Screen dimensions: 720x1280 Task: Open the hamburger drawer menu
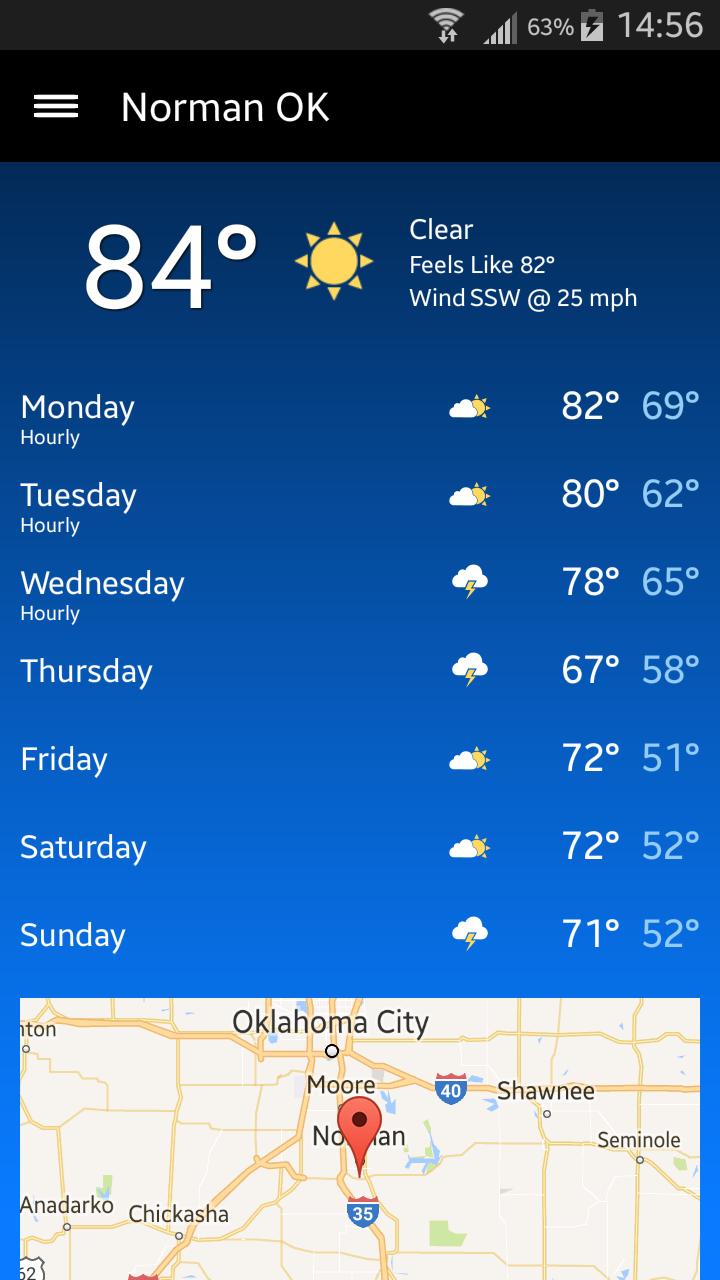tap(56, 107)
